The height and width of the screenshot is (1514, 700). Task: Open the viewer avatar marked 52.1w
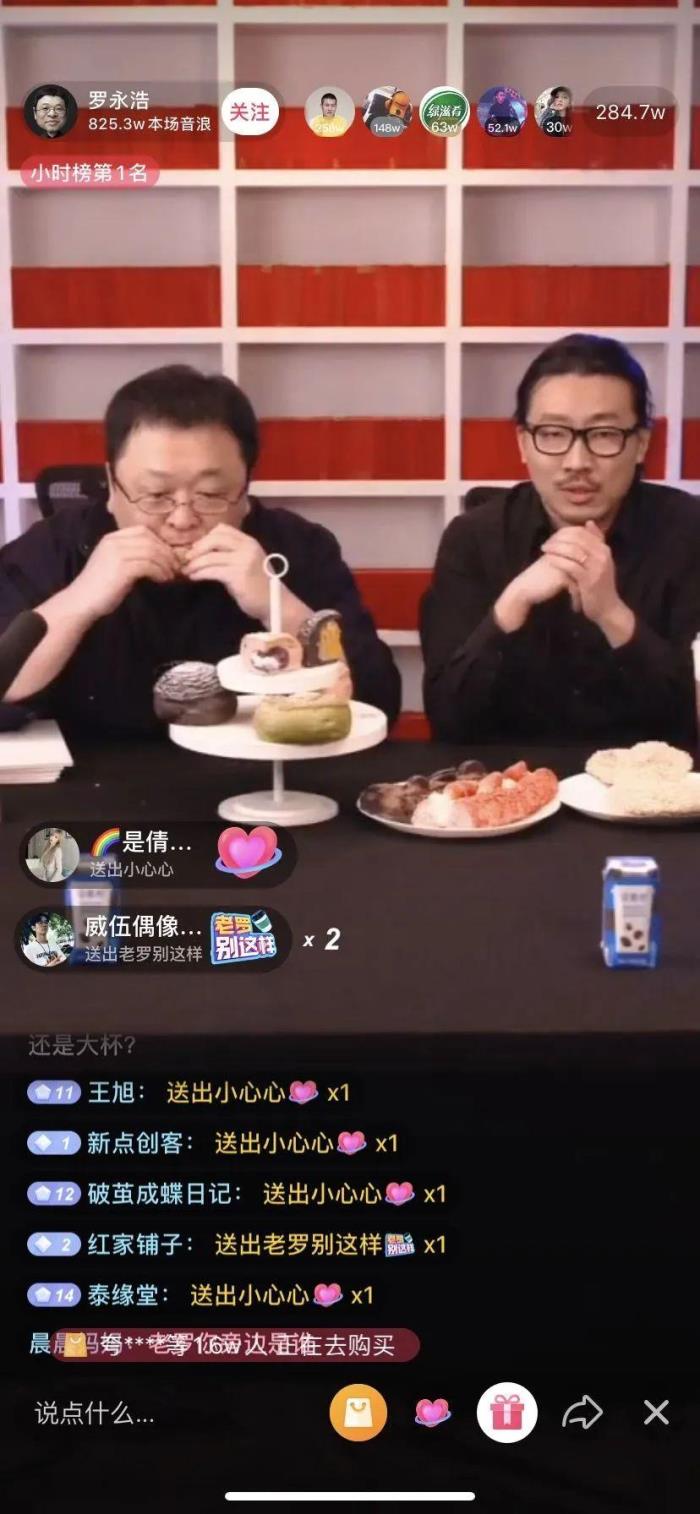(502, 111)
